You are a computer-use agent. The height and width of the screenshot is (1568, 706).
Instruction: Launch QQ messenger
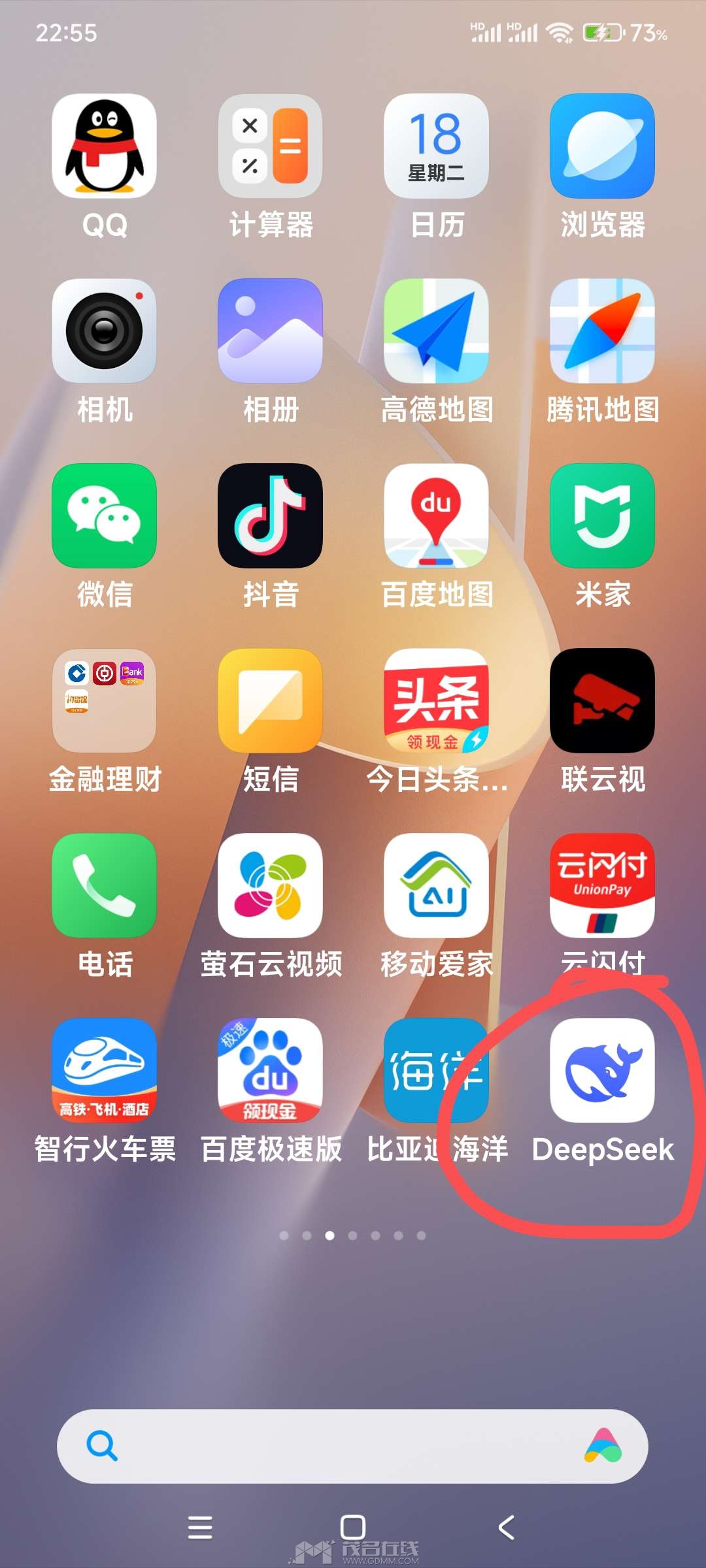coord(105,147)
